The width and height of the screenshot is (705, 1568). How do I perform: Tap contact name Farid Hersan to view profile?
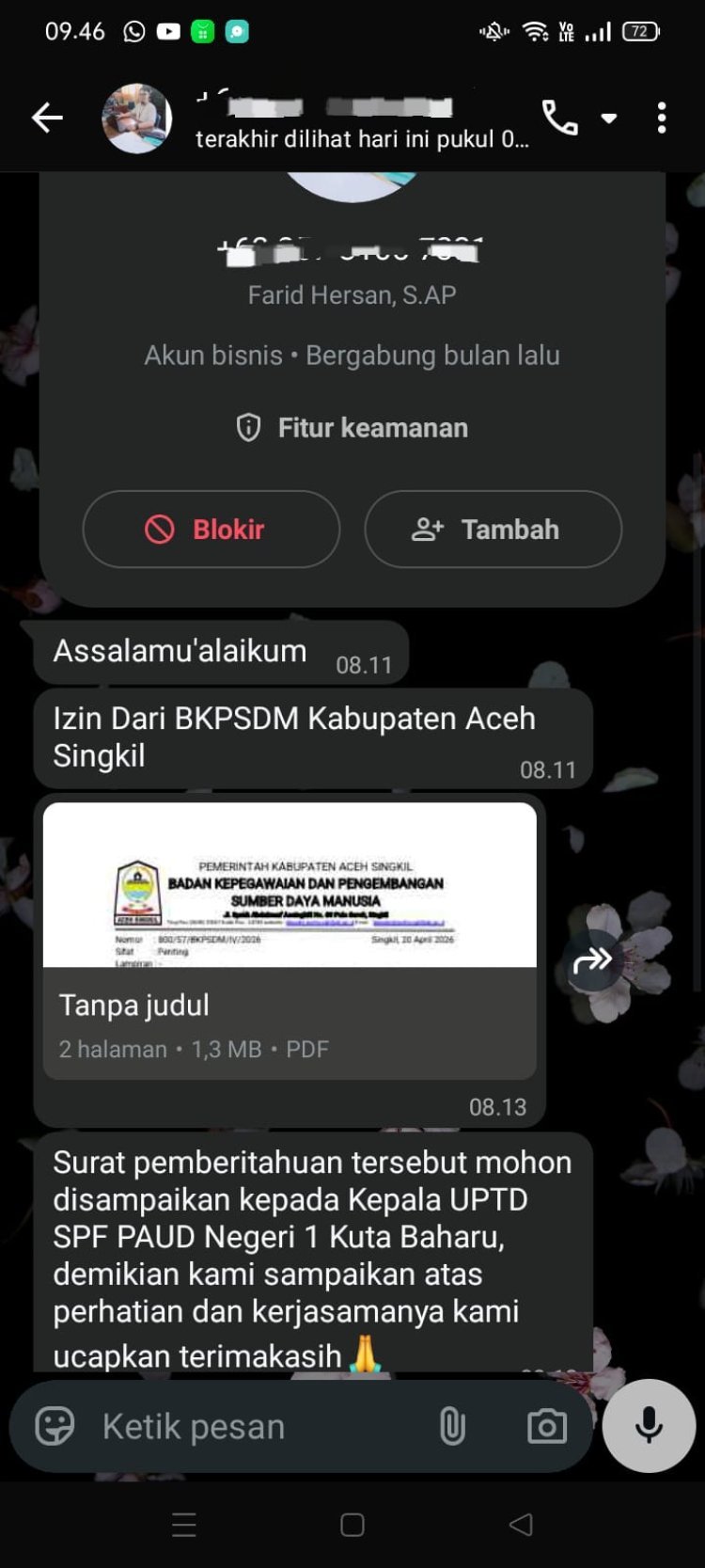[352, 294]
